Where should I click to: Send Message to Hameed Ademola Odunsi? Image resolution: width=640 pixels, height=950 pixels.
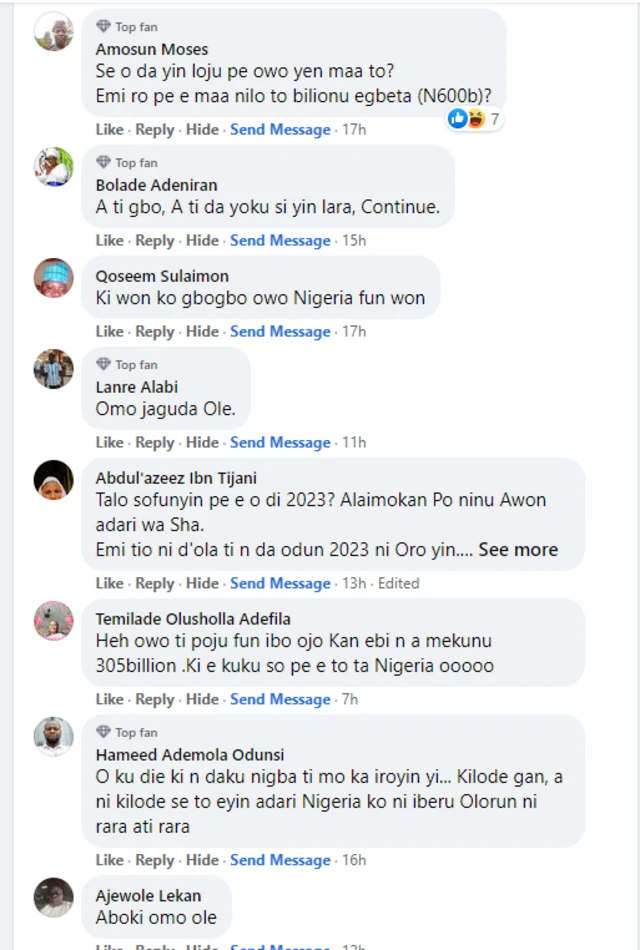click(280, 860)
